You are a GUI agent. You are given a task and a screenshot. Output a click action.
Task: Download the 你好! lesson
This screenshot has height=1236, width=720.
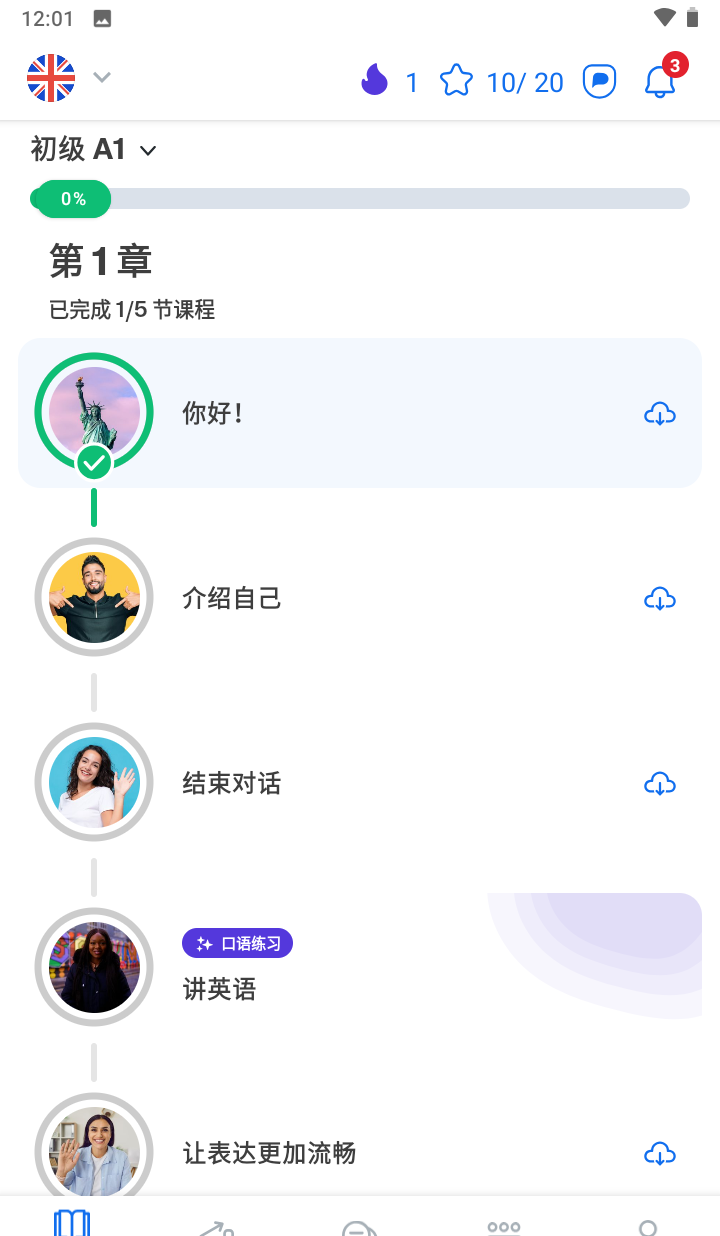[x=659, y=413]
